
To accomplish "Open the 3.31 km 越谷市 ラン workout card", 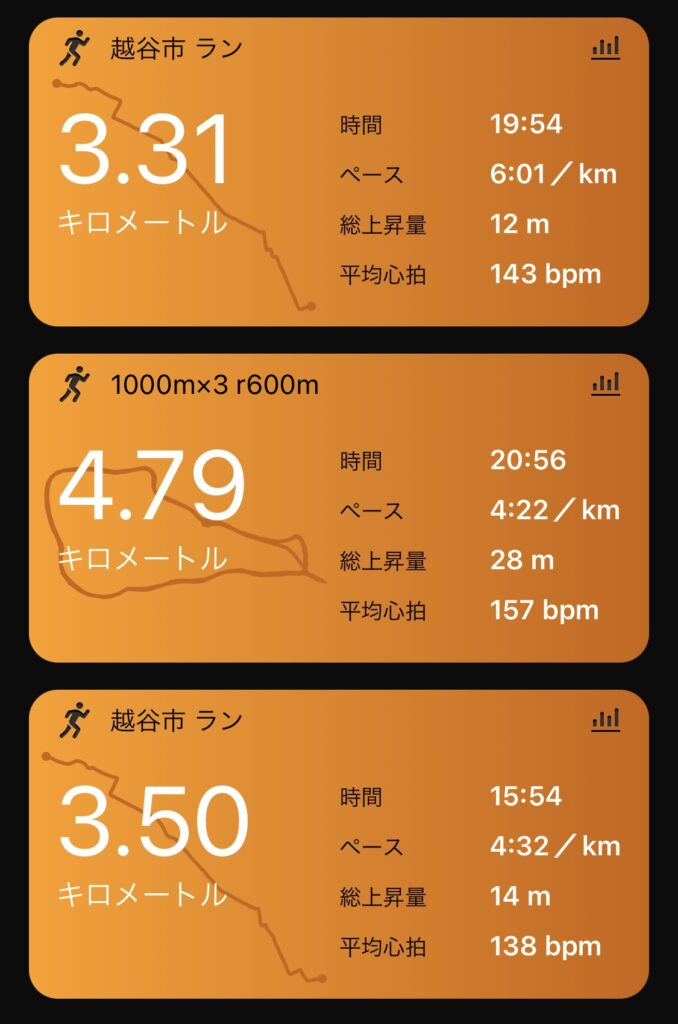I will tap(338, 172).
